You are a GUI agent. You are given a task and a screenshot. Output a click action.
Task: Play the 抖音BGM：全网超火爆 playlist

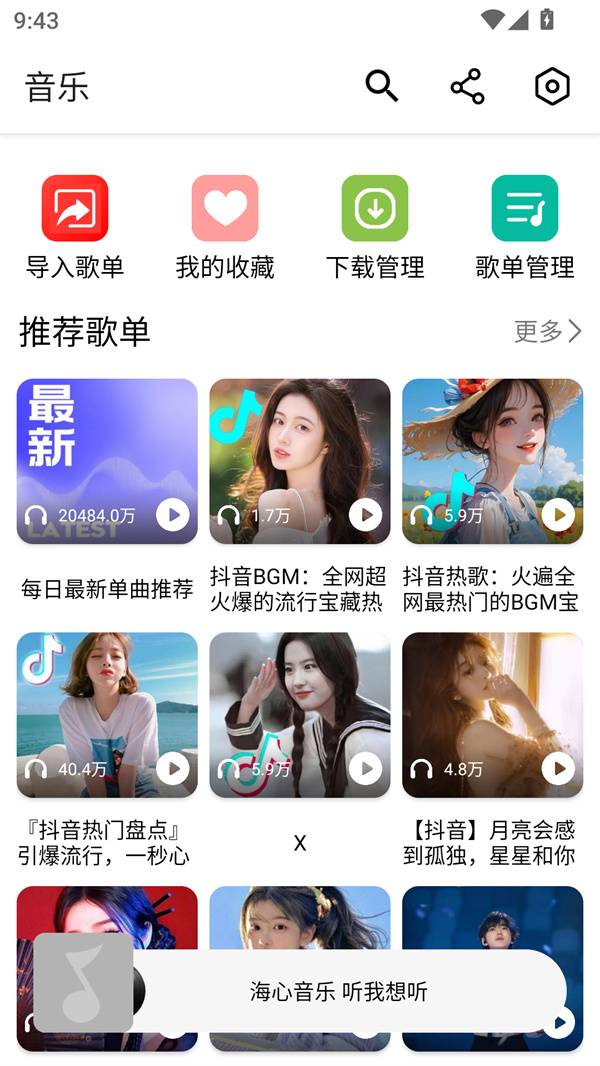pyautogui.click(x=365, y=515)
